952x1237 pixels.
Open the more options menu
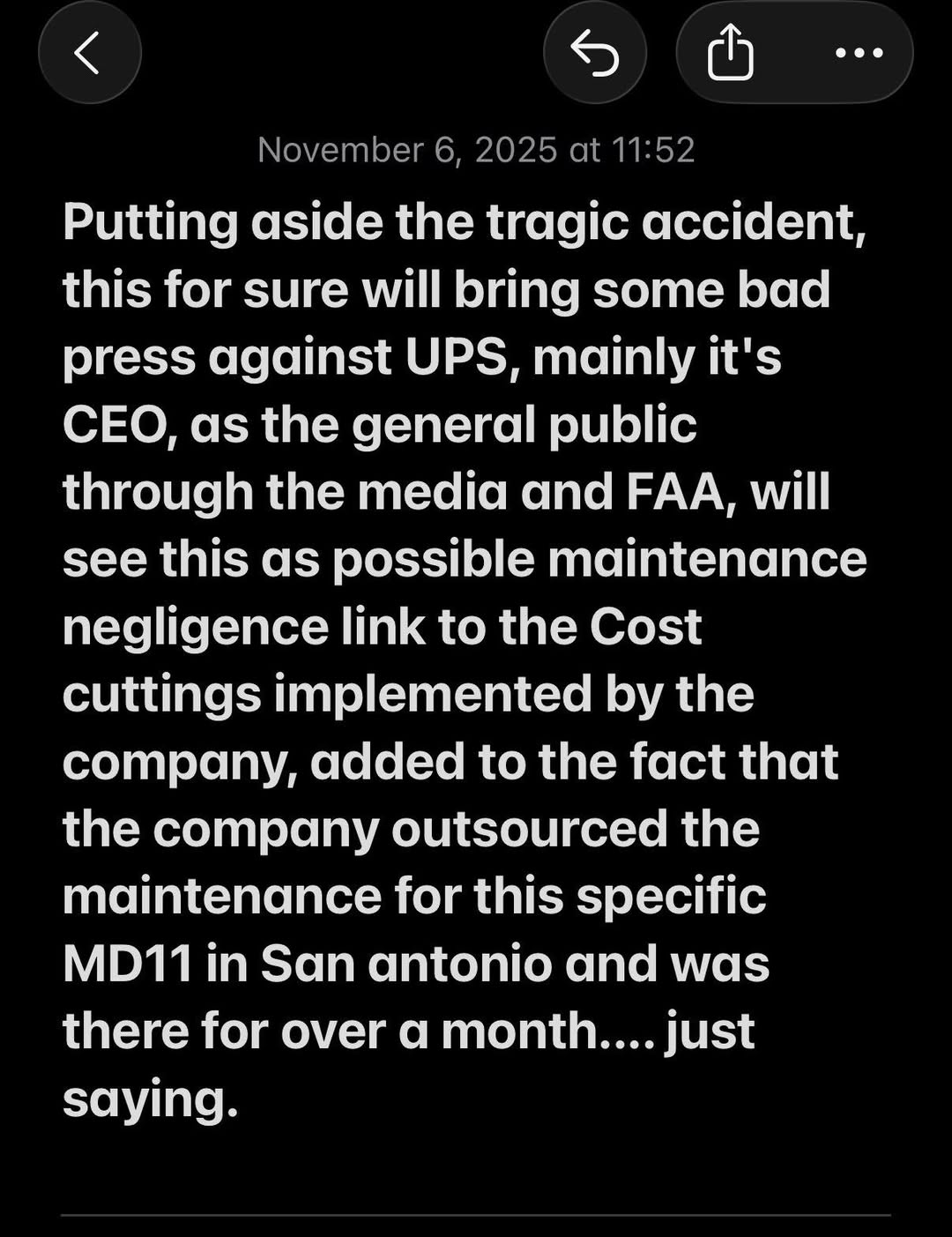point(859,53)
